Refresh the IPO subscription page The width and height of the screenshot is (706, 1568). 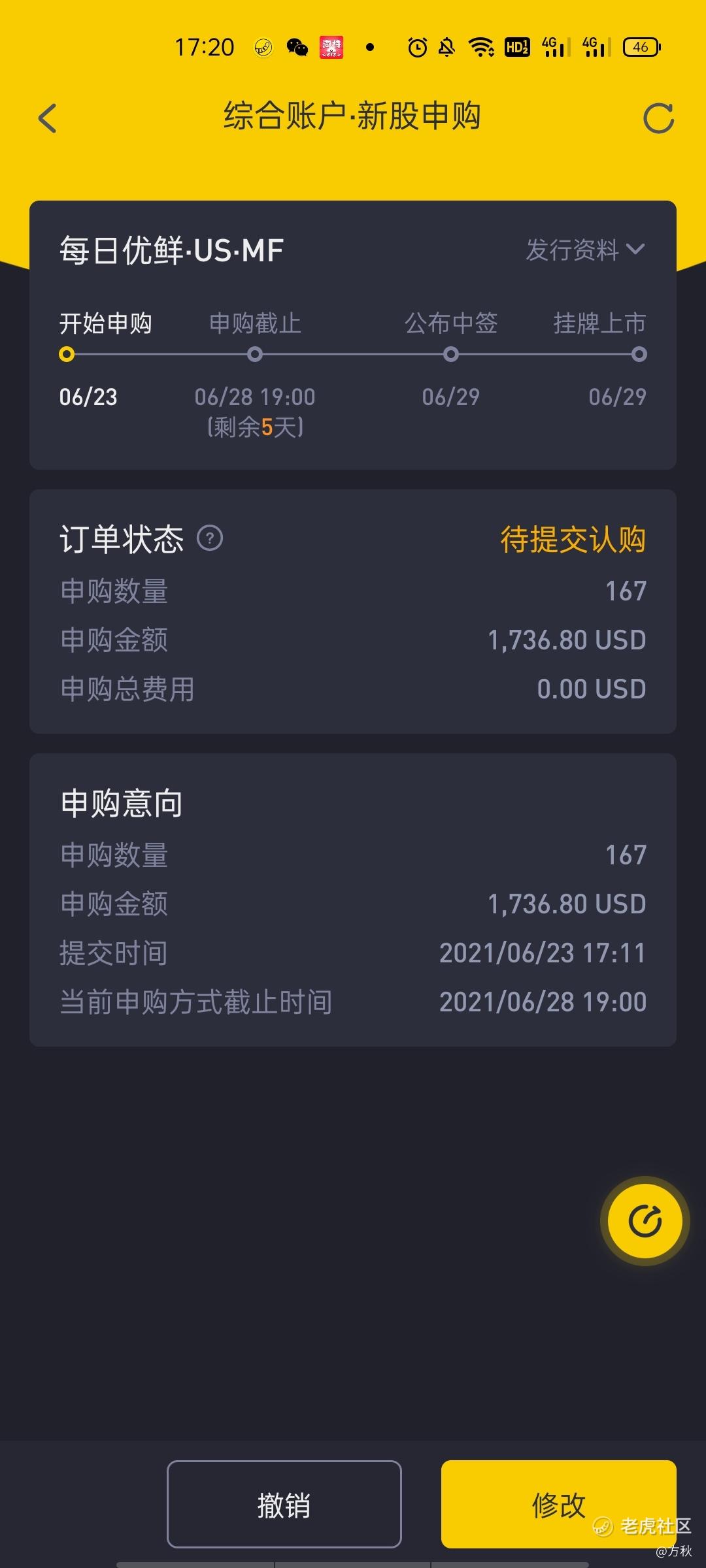tap(658, 118)
